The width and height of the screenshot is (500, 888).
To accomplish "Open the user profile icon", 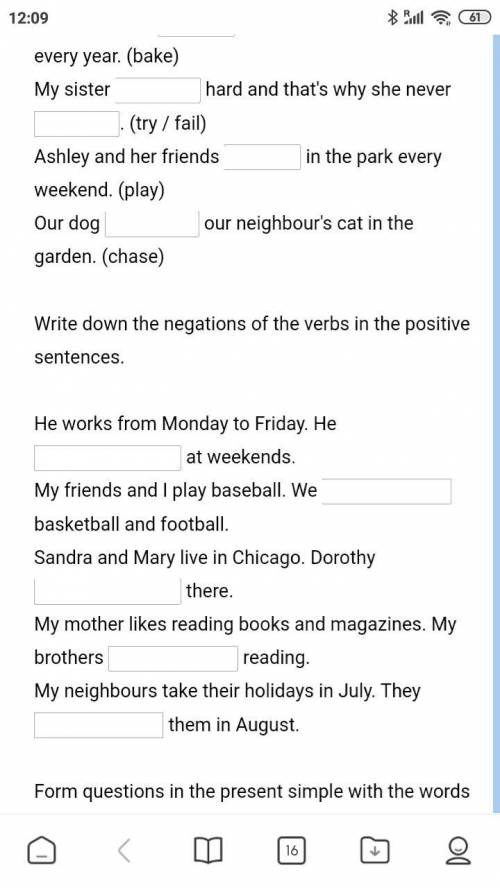I will (458, 851).
